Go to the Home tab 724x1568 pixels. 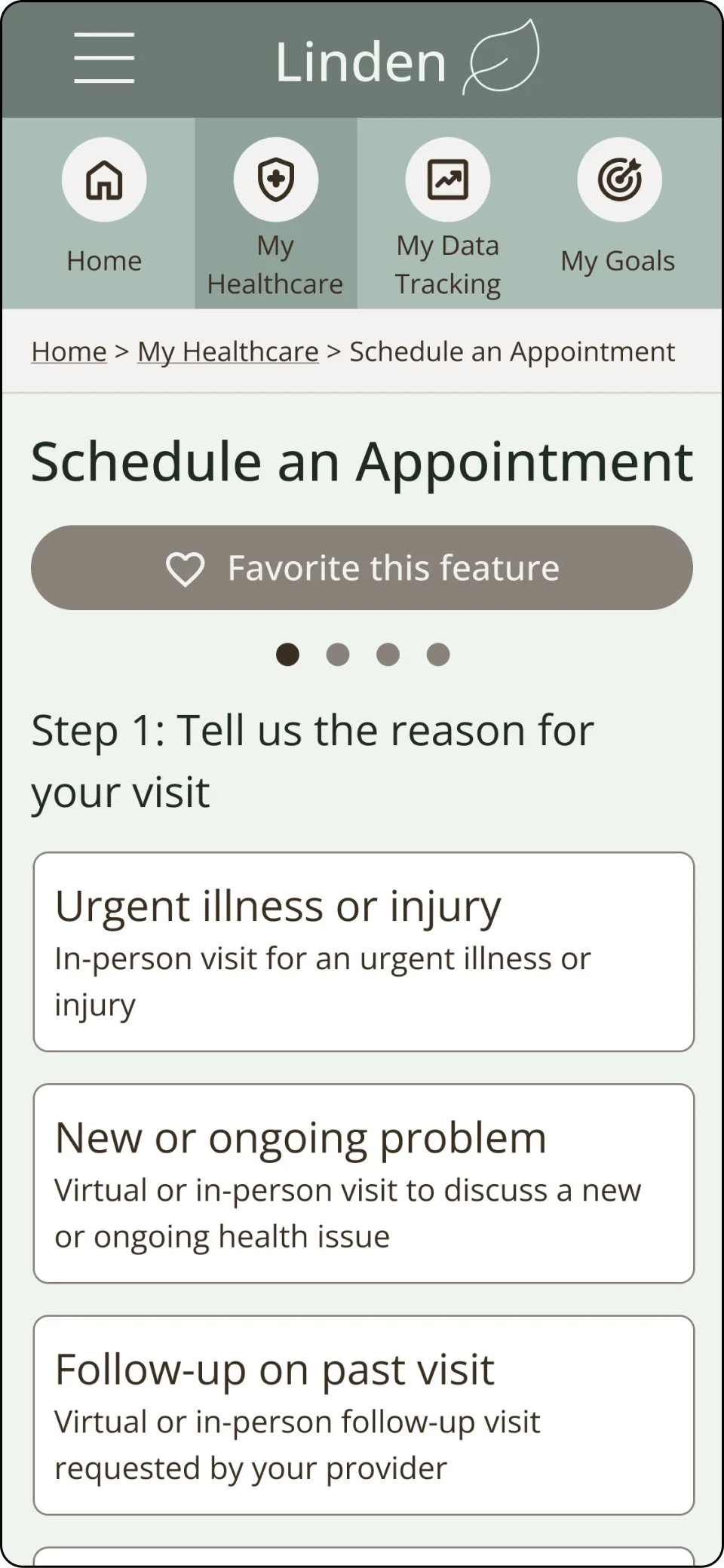coord(104,213)
